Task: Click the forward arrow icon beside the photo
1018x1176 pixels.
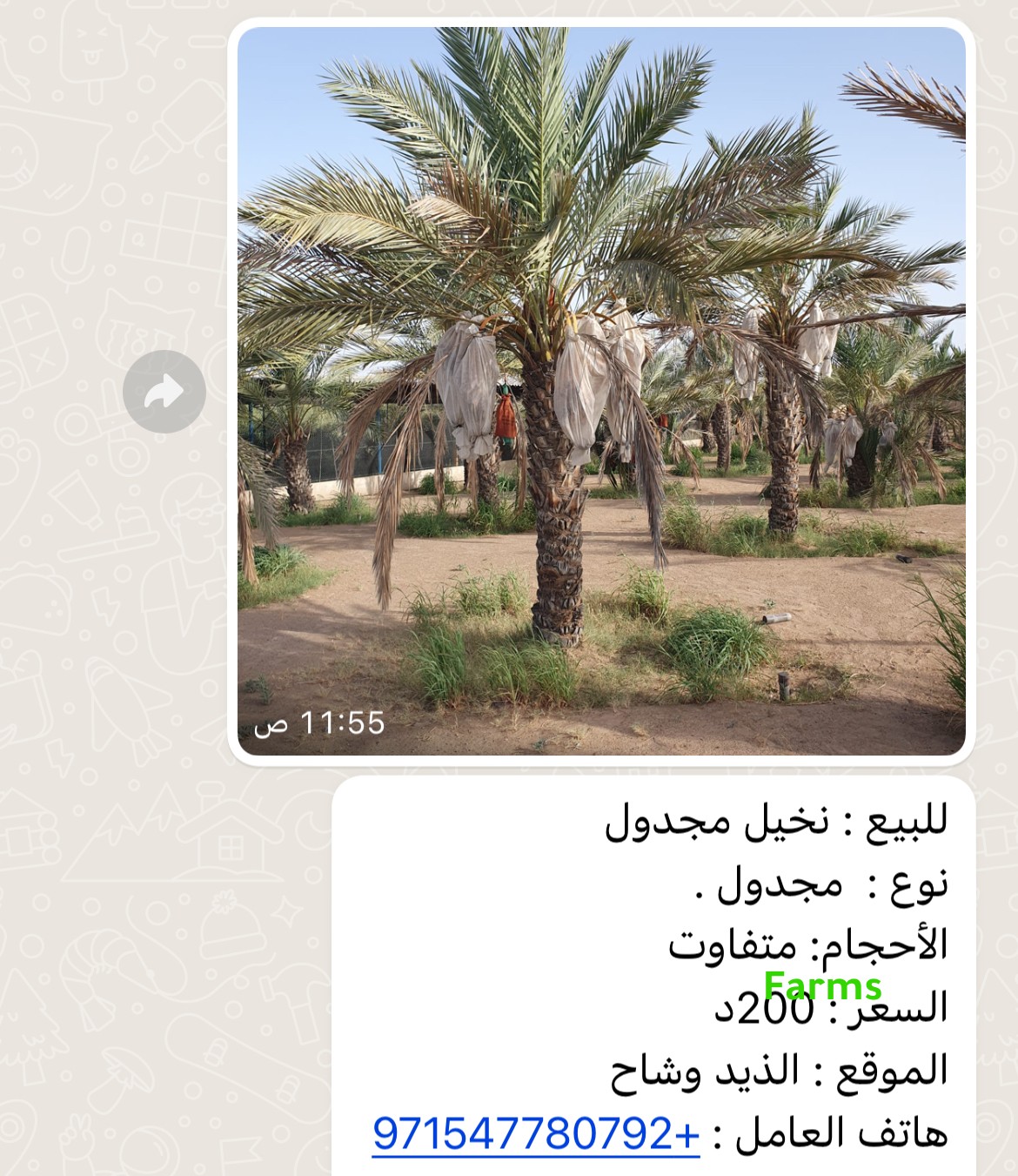Action: [165, 391]
